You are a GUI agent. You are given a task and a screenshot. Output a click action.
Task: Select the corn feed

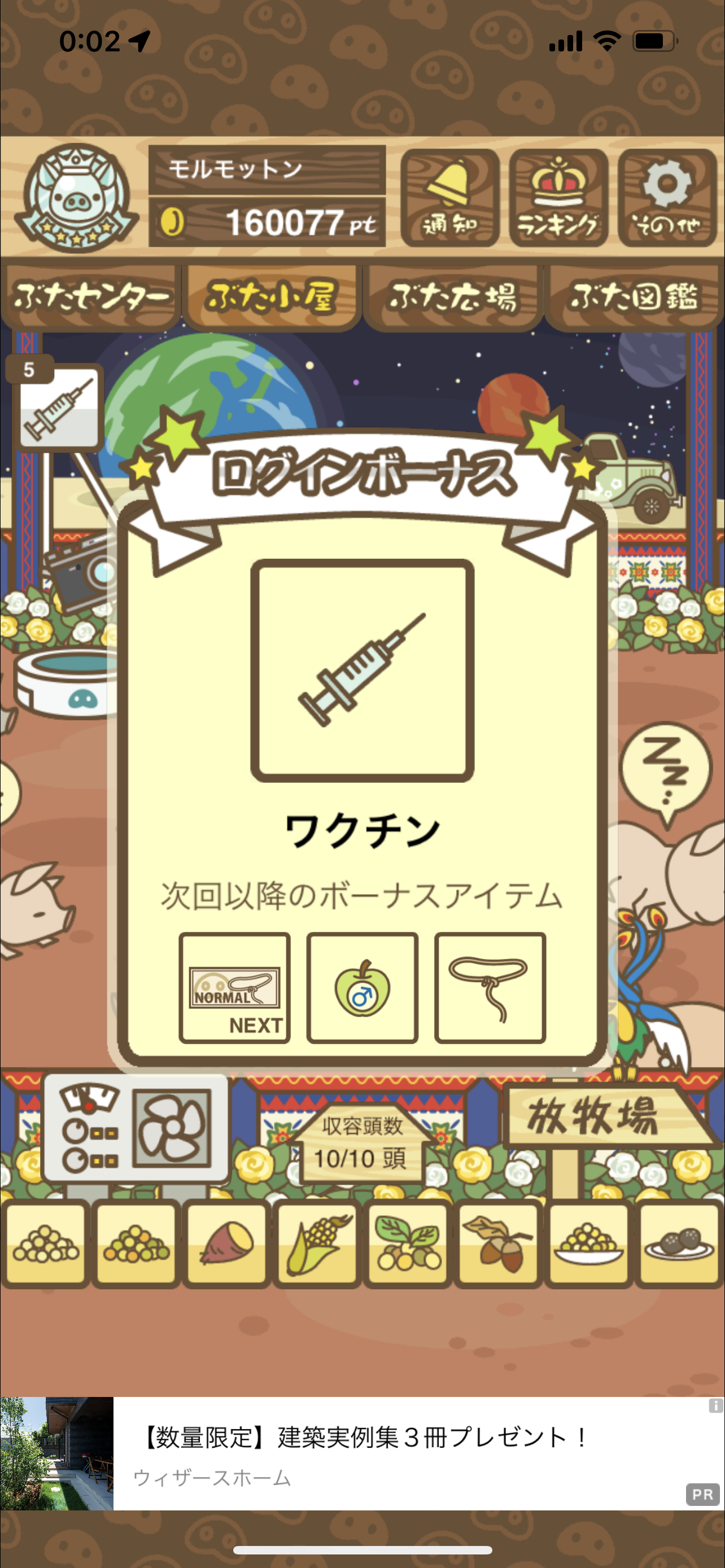point(317,1243)
